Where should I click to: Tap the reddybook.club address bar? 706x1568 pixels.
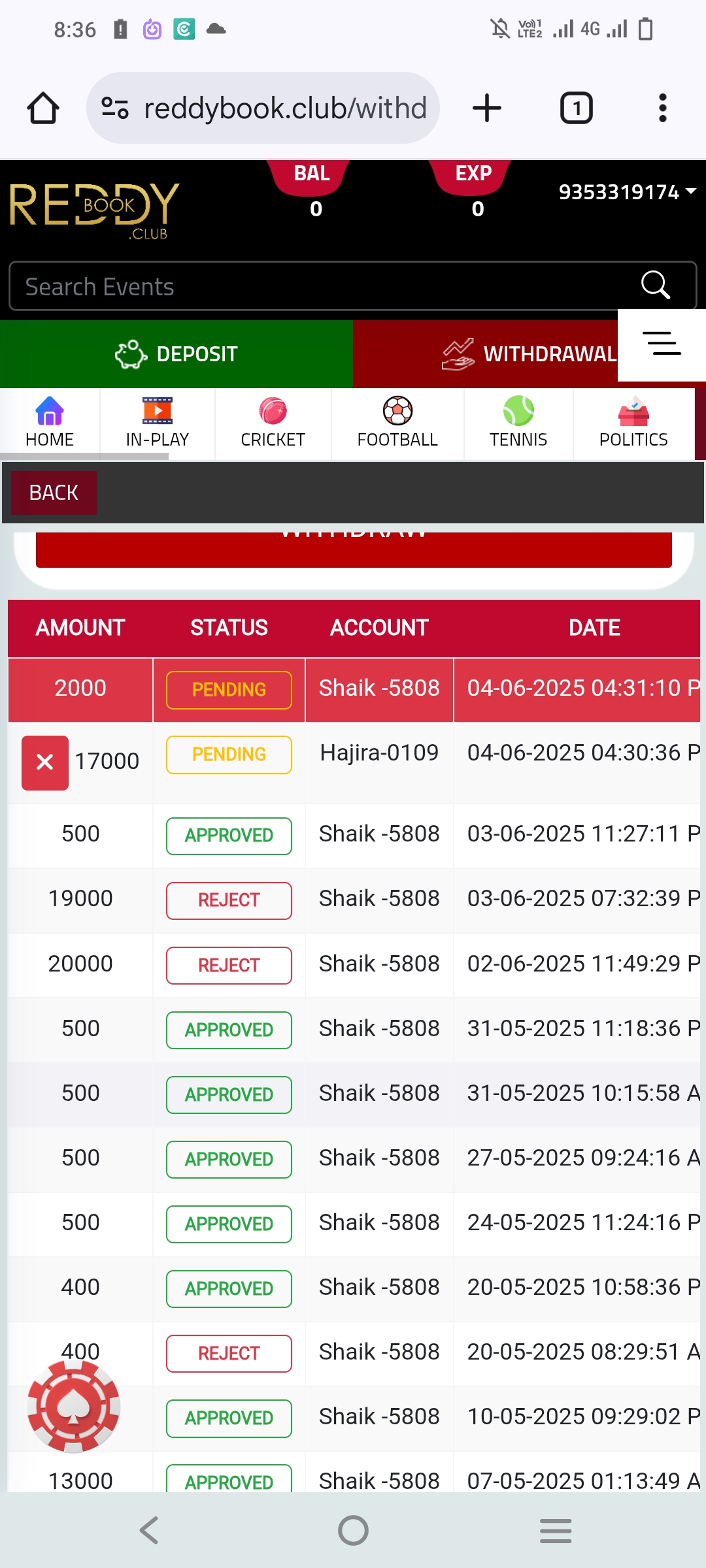275,108
